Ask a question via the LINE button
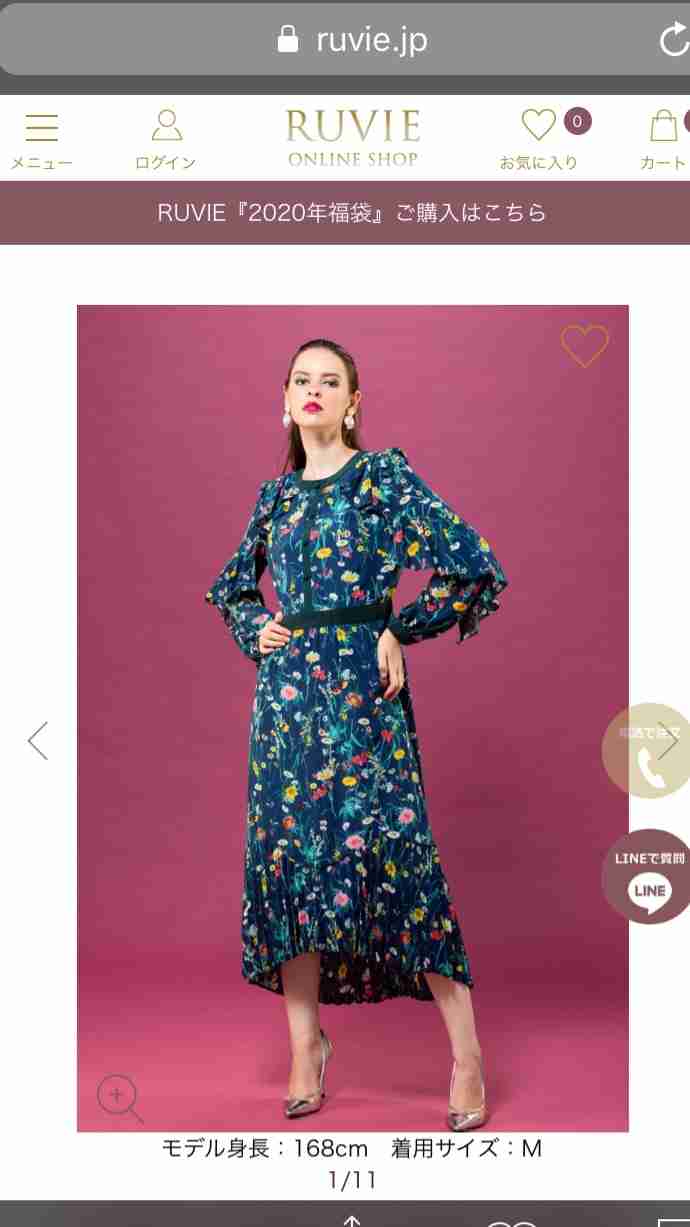 point(648,877)
